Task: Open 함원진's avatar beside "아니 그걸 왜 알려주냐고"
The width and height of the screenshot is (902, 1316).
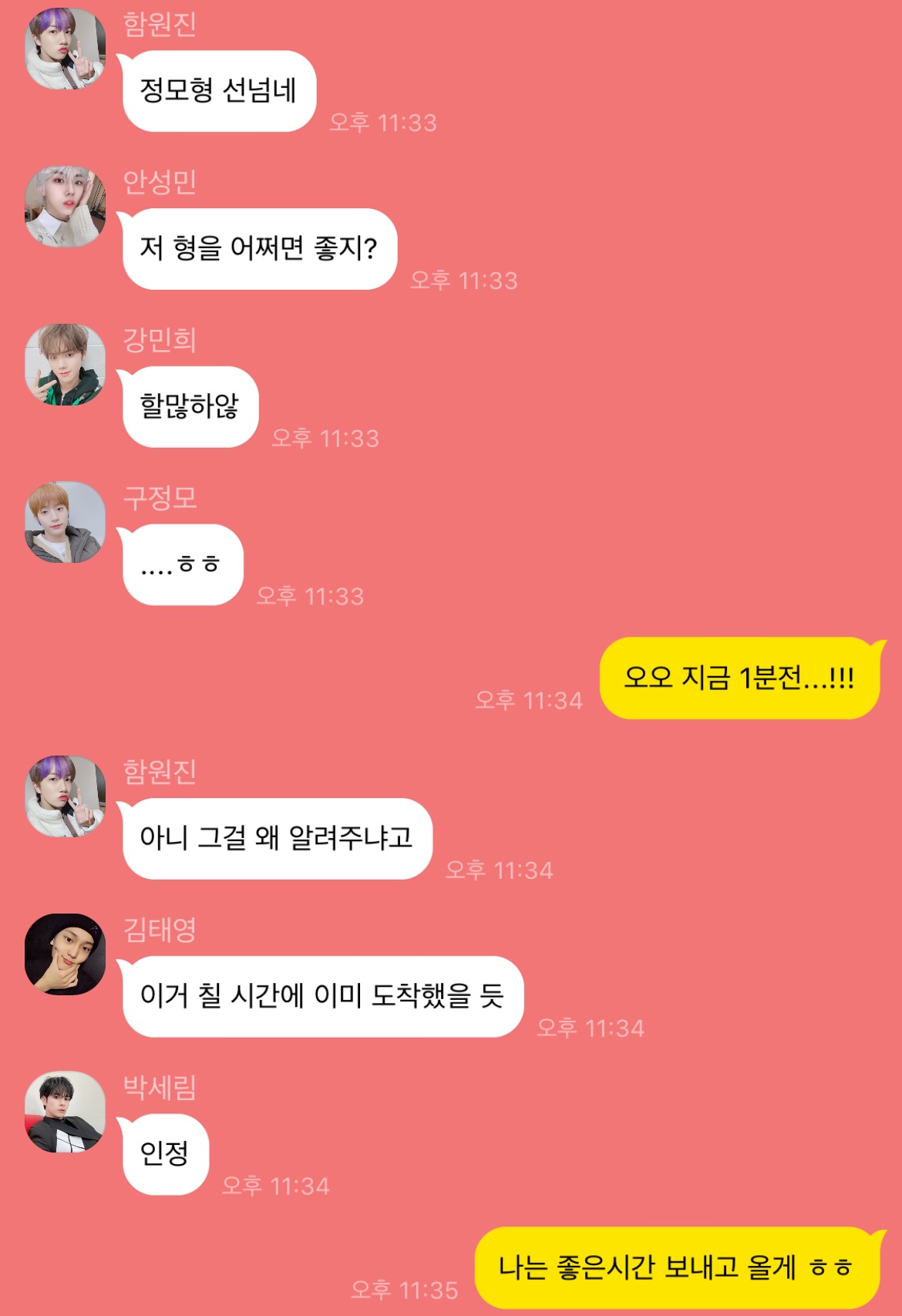Action: click(65, 796)
